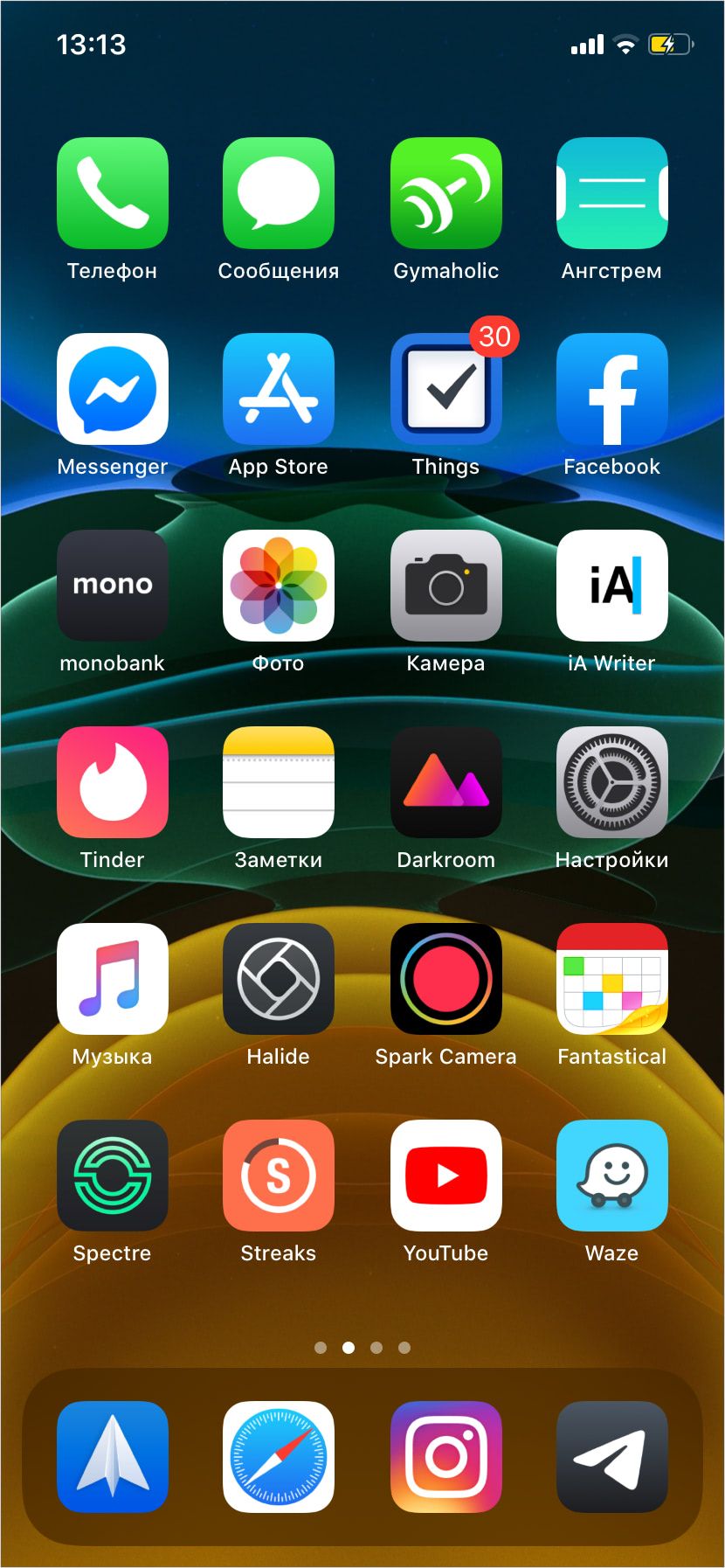Open Заметки notes app
The image size is (725, 1568).
tap(279, 782)
